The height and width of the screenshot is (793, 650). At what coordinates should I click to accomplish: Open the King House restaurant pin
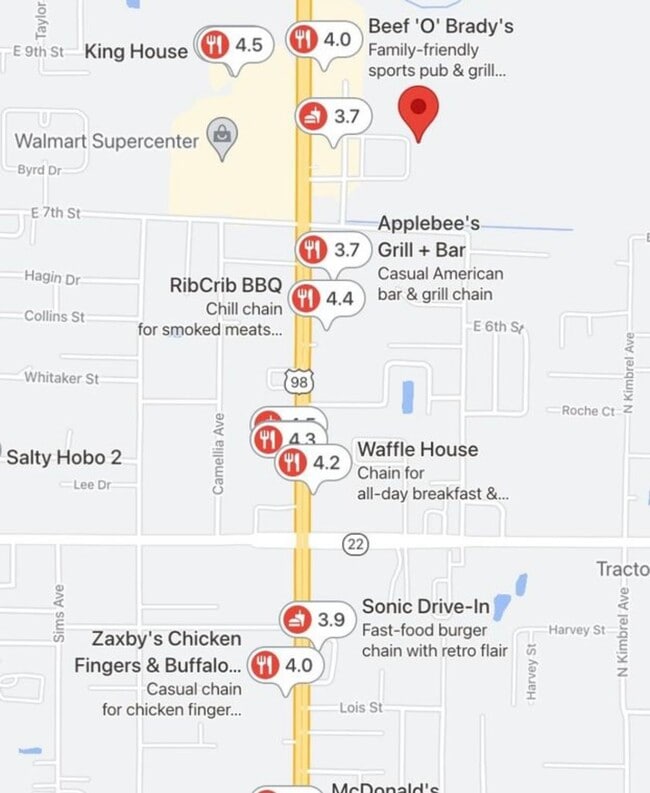pos(234,45)
